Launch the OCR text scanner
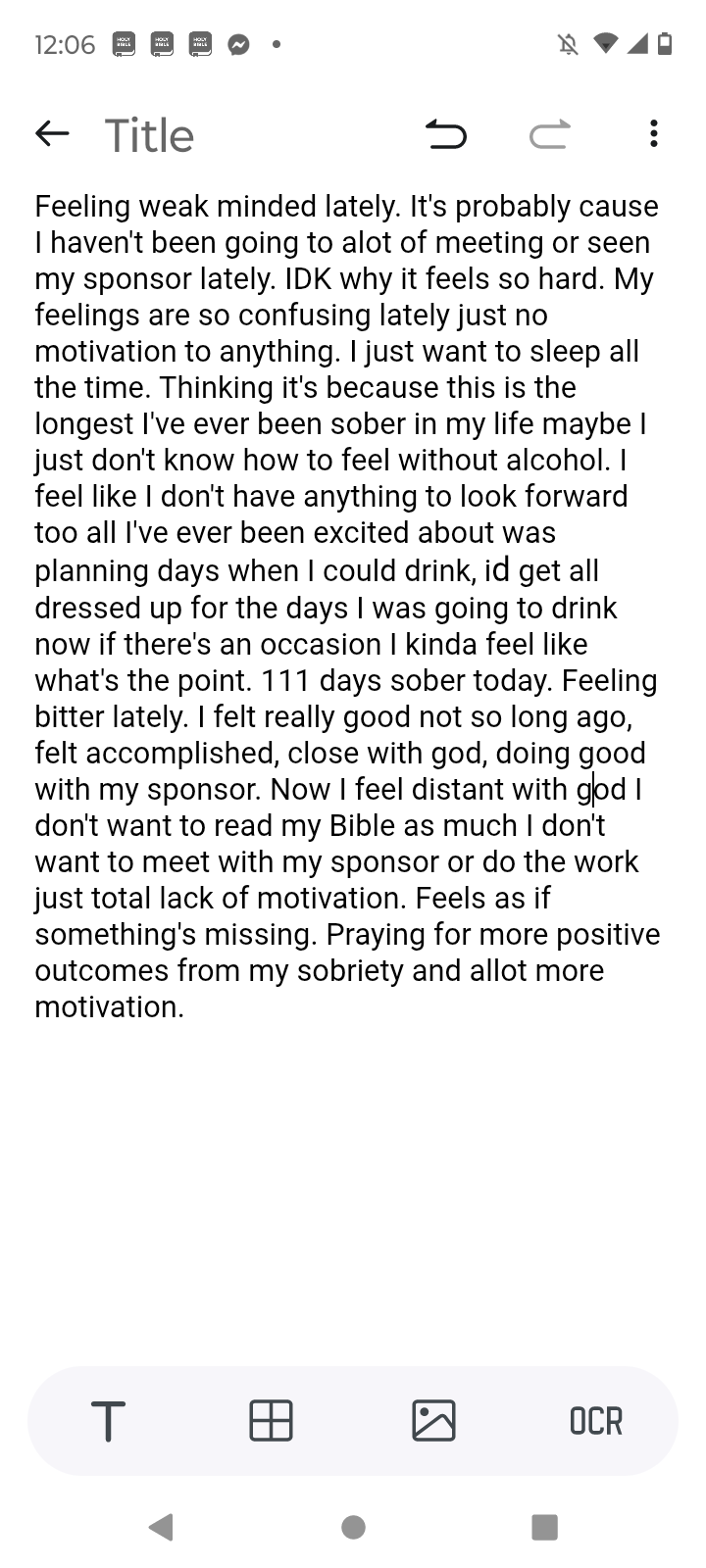Screen dimensions: 706x1568 (x=596, y=1420)
